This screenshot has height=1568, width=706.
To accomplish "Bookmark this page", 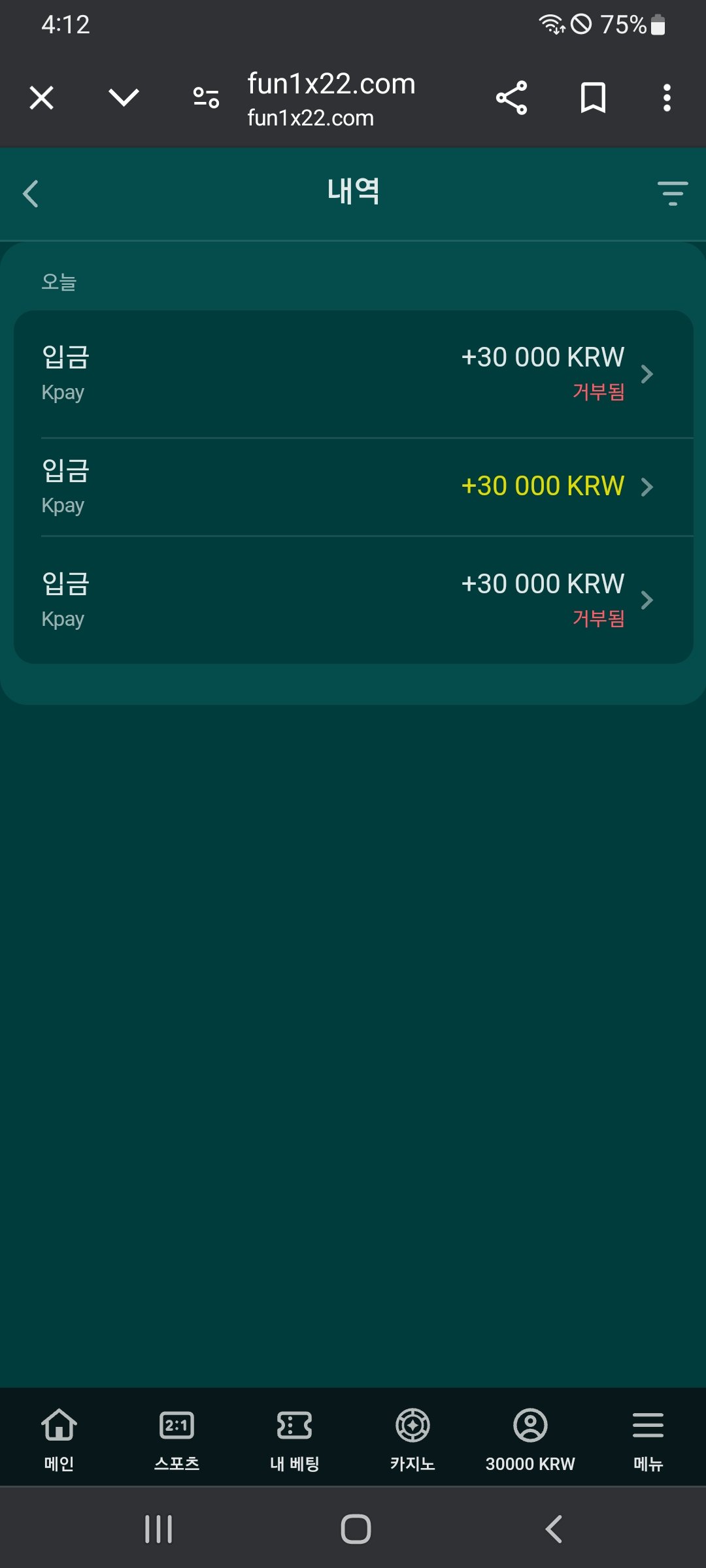I will 593,99.
